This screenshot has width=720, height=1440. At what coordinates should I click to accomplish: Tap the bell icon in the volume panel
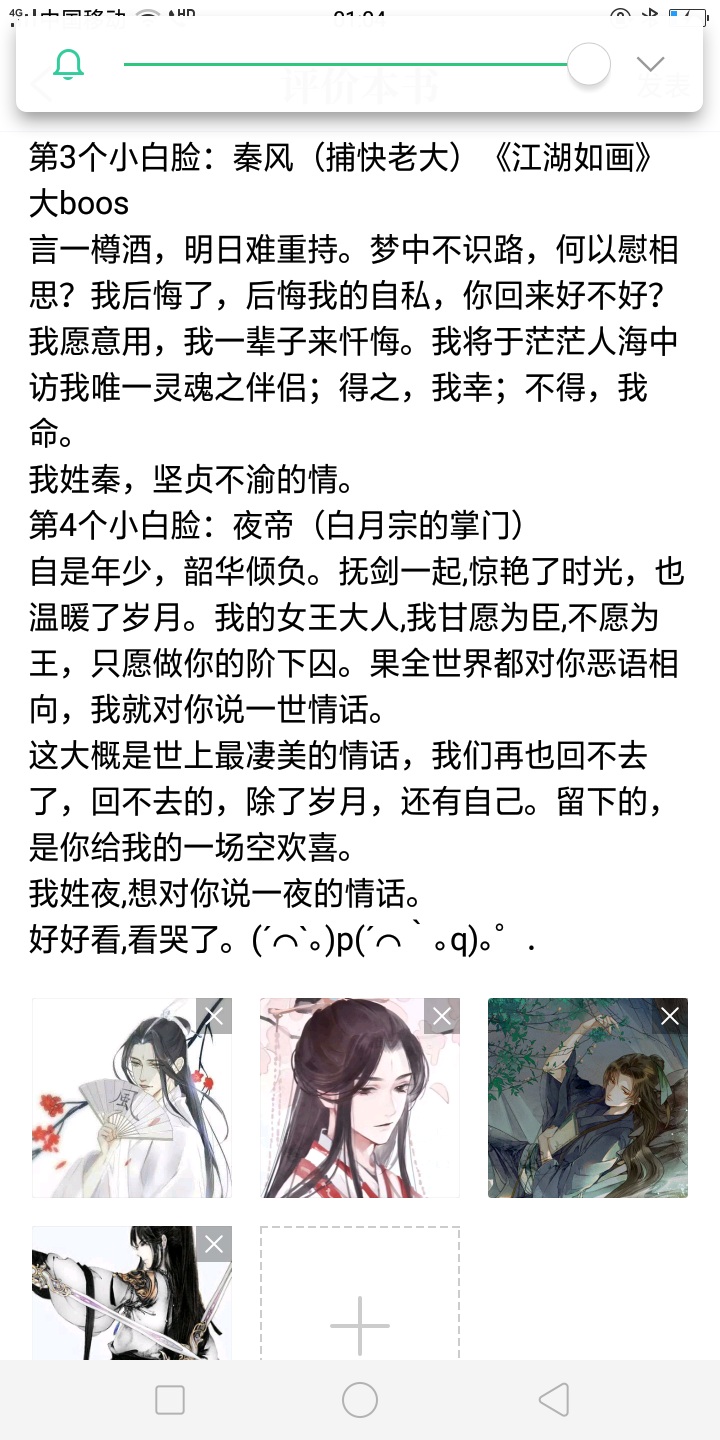[68, 65]
